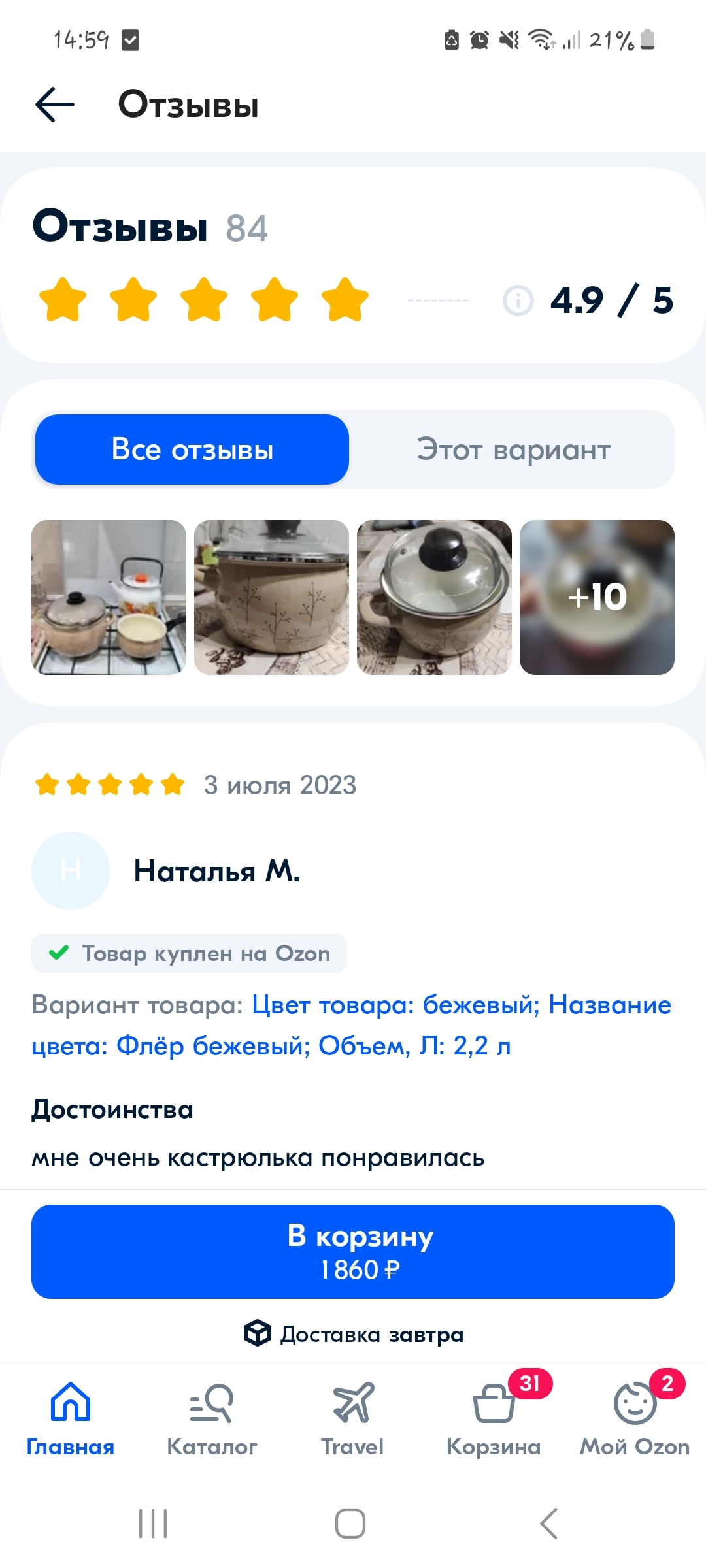The image size is (706, 1568).
Task: Open the Вариант товара link
Action: [x=352, y=1025]
